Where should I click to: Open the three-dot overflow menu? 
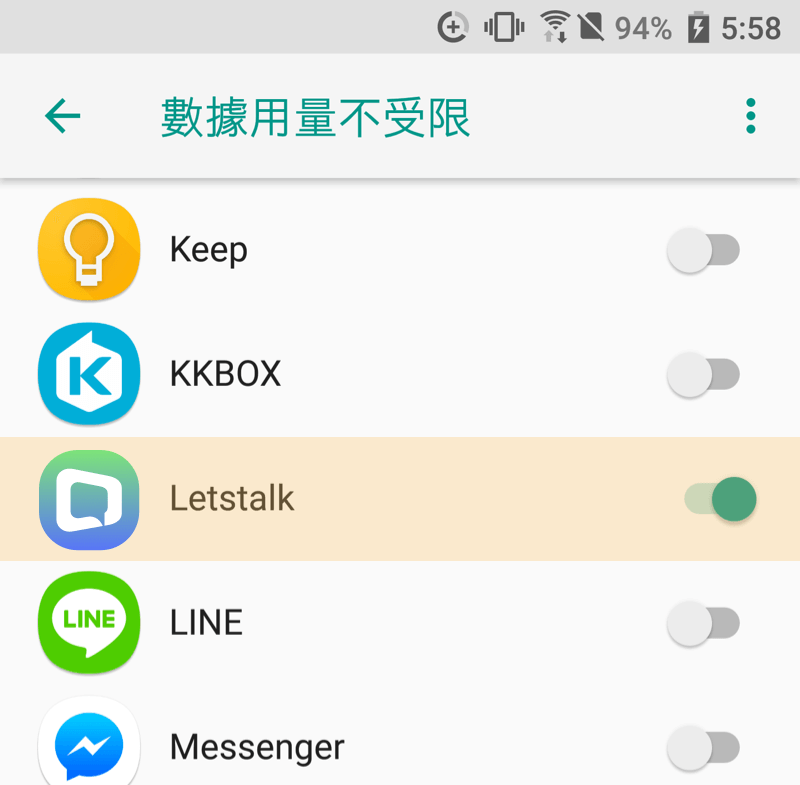pyautogui.click(x=751, y=117)
